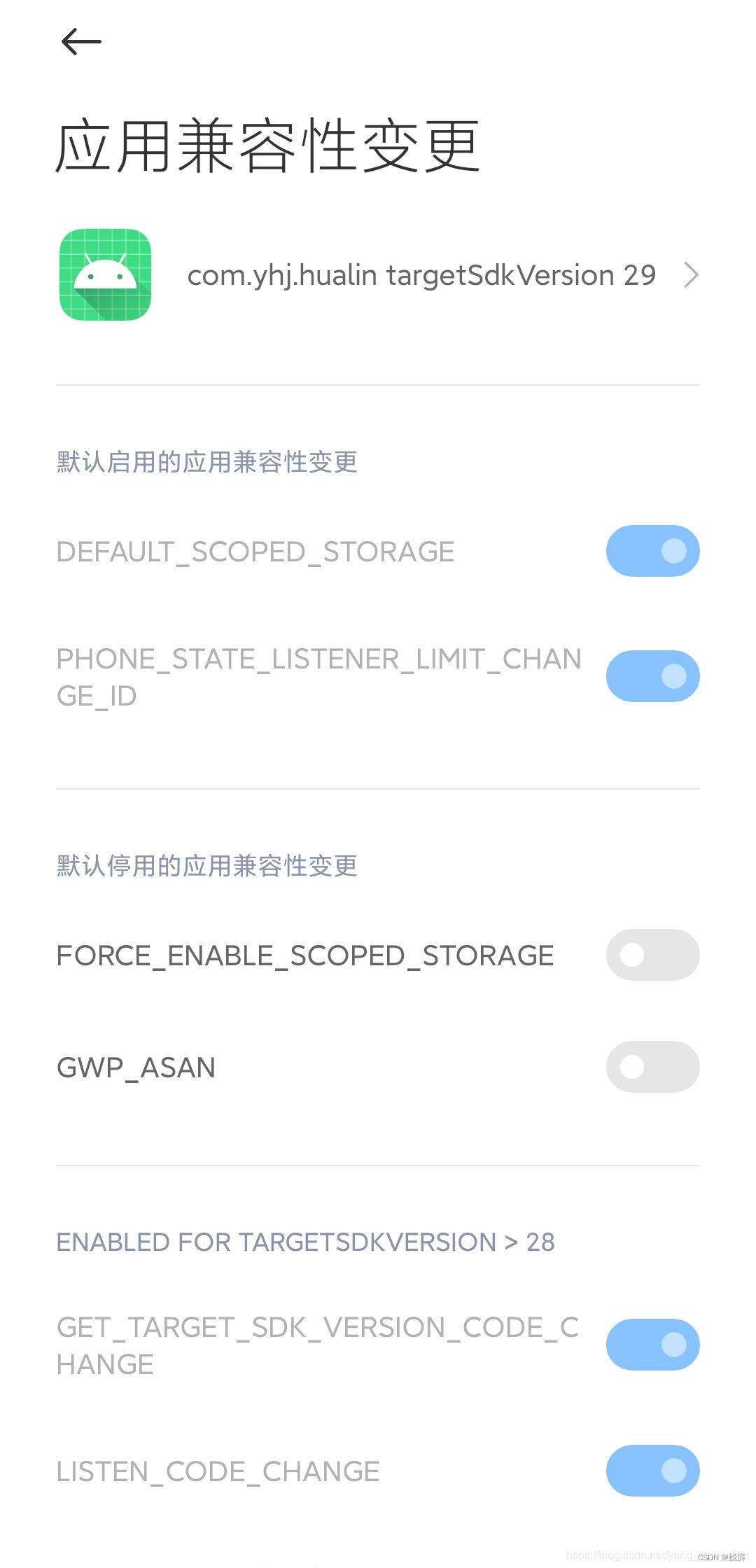Select the GWP_ASAN list item
The height and width of the screenshot is (1568, 756).
click(x=136, y=1066)
